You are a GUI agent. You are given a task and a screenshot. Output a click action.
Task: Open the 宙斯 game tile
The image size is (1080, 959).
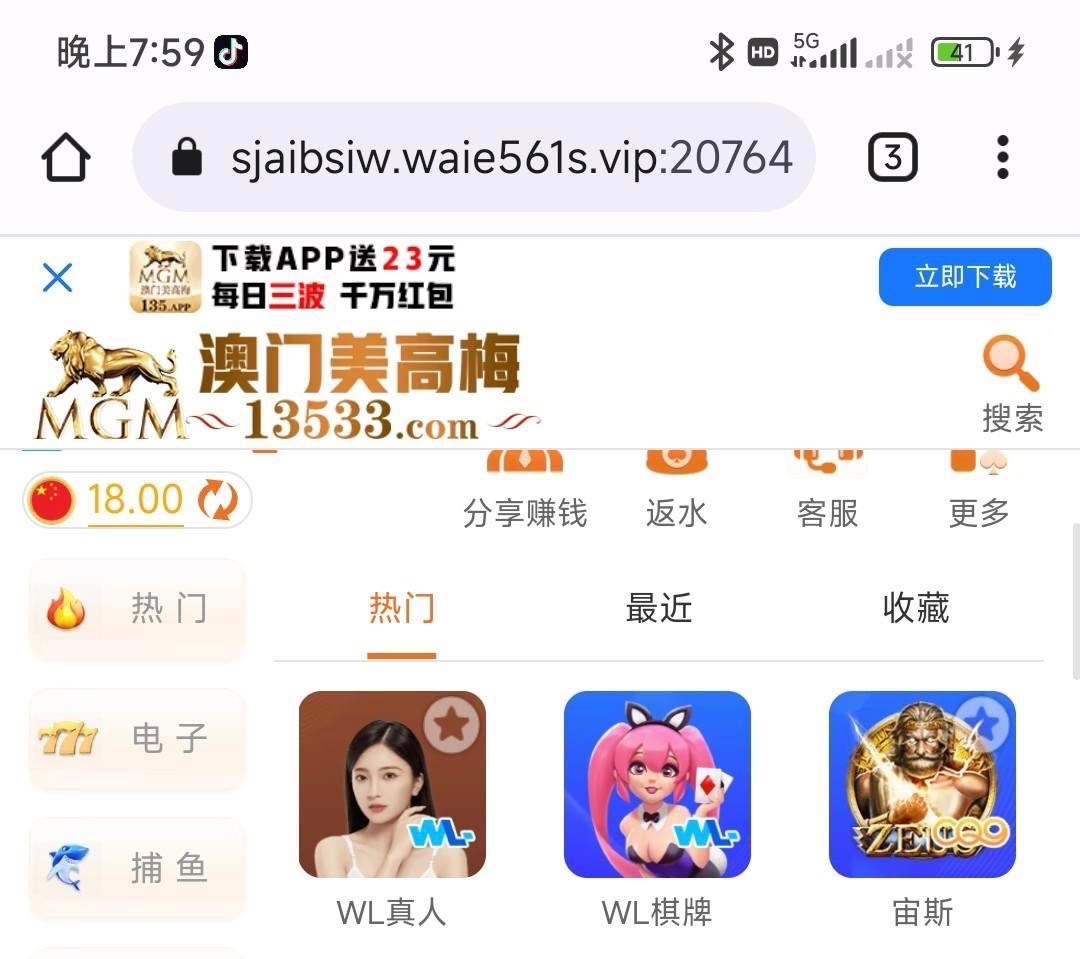(922, 810)
